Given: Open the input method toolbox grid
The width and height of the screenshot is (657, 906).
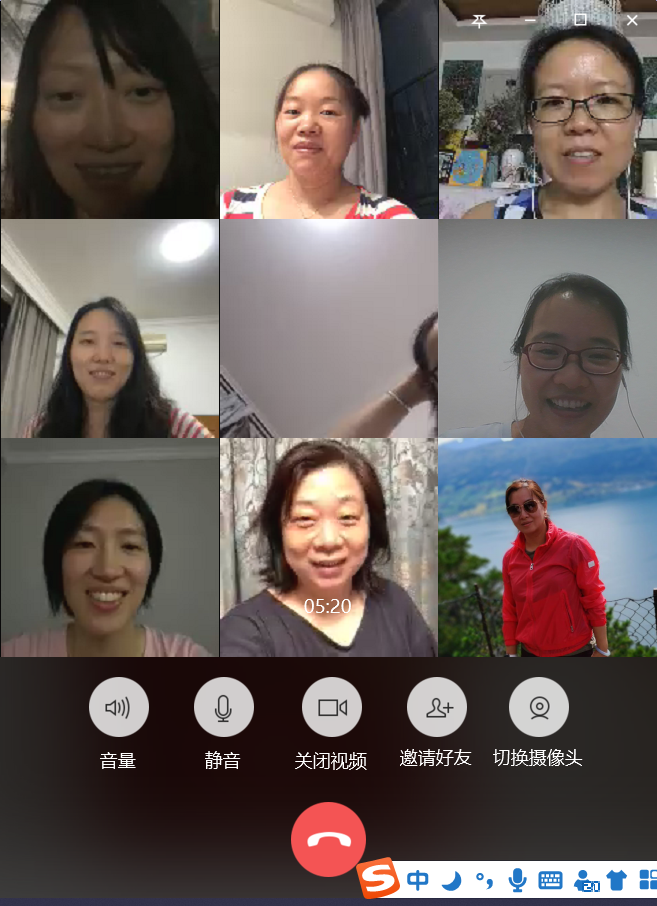Looking at the screenshot, I should [648, 880].
